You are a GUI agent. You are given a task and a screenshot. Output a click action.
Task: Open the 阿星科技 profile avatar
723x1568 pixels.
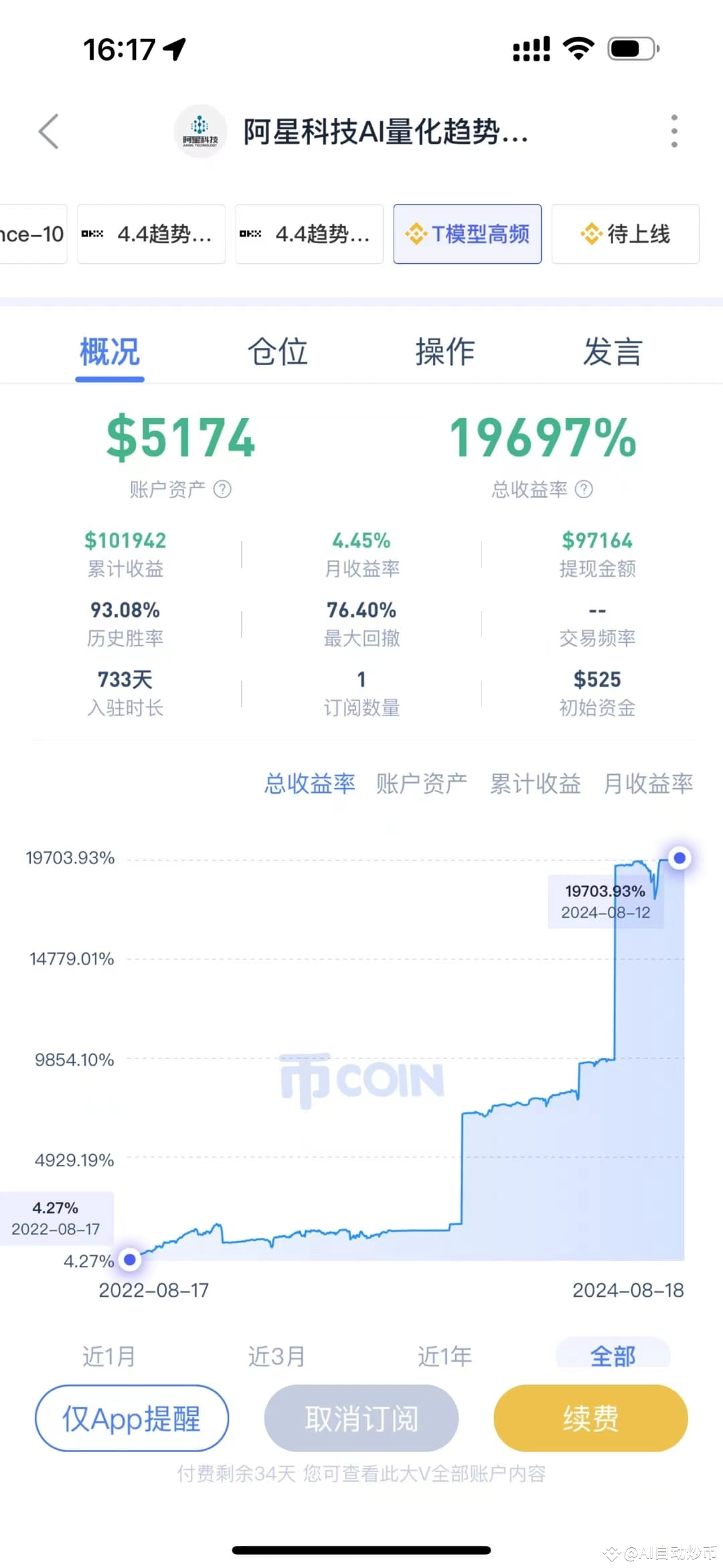tap(199, 131)
